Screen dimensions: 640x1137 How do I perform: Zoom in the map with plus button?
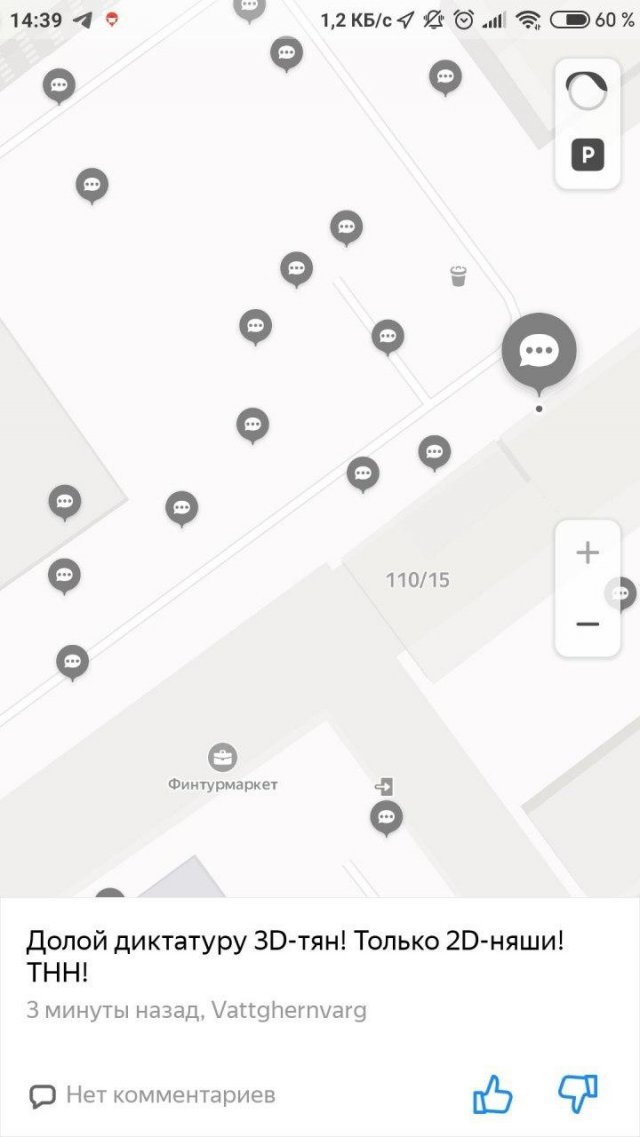(x=588, y=553)
